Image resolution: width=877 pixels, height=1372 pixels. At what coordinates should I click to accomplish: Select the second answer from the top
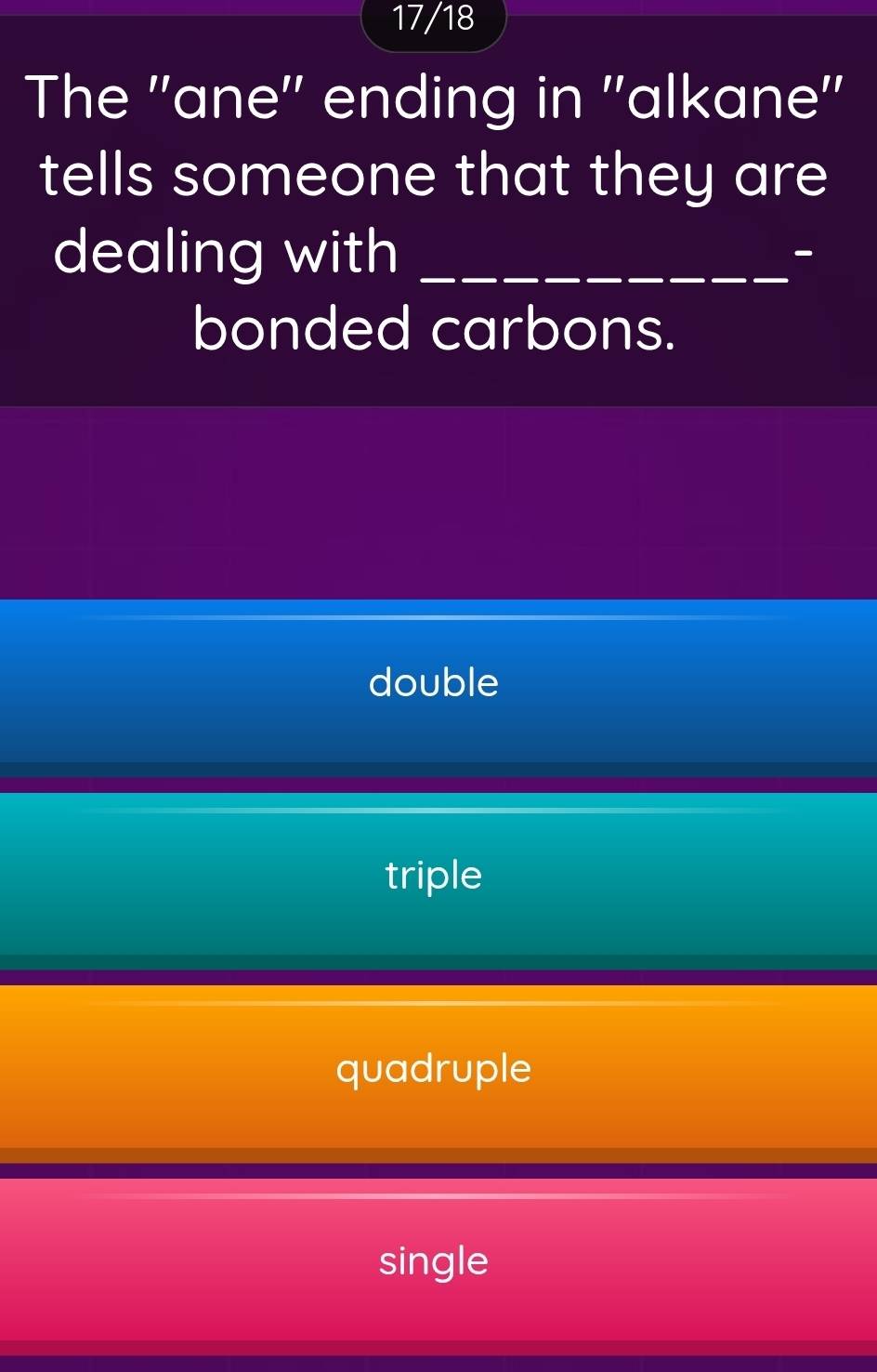pyautogui.click(x=433, y=875)
